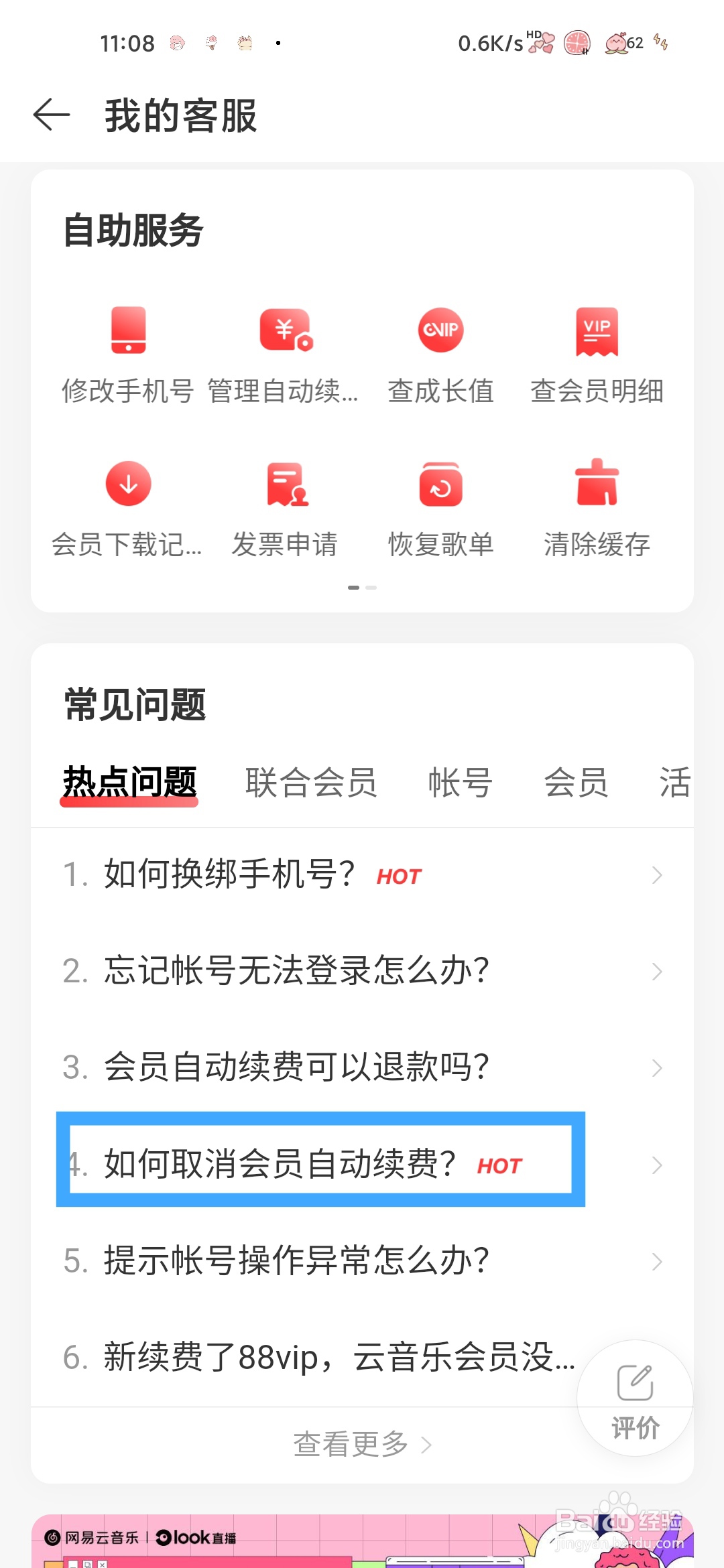This screenshot has height=1568, width=724.
Task: Tap the second page indicator dot
Action: coord(369,587)
